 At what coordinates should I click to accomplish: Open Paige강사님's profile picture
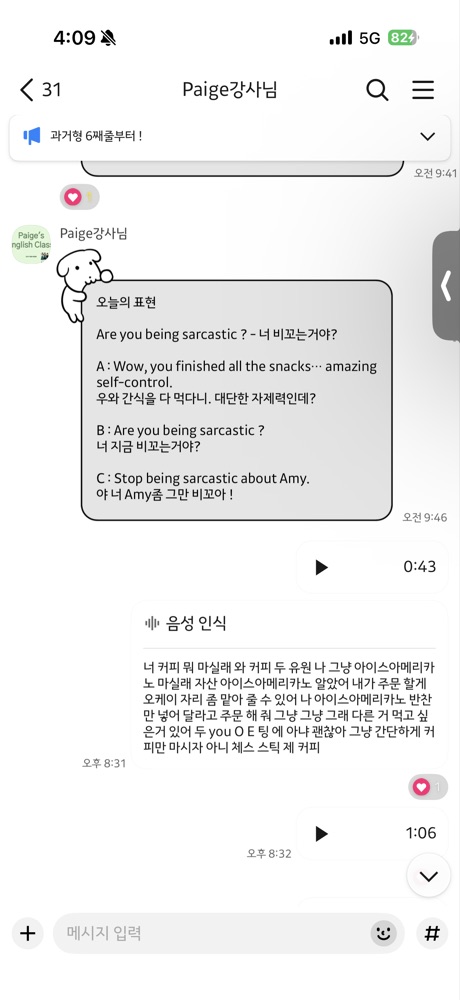click(x=31, y=244)
